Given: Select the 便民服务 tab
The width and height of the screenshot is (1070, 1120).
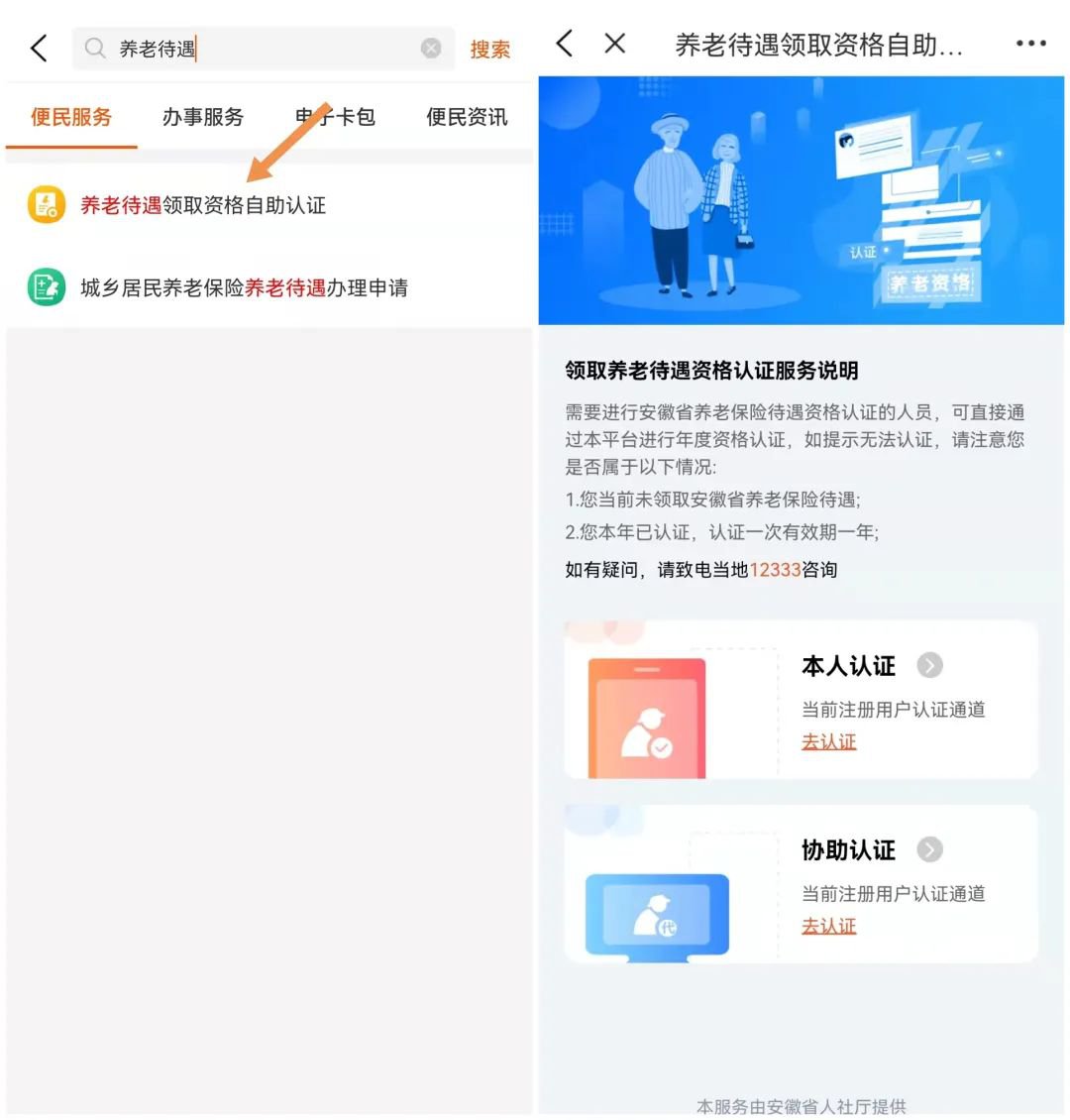Looking at the screenshot, I should (x=71, y=117).
